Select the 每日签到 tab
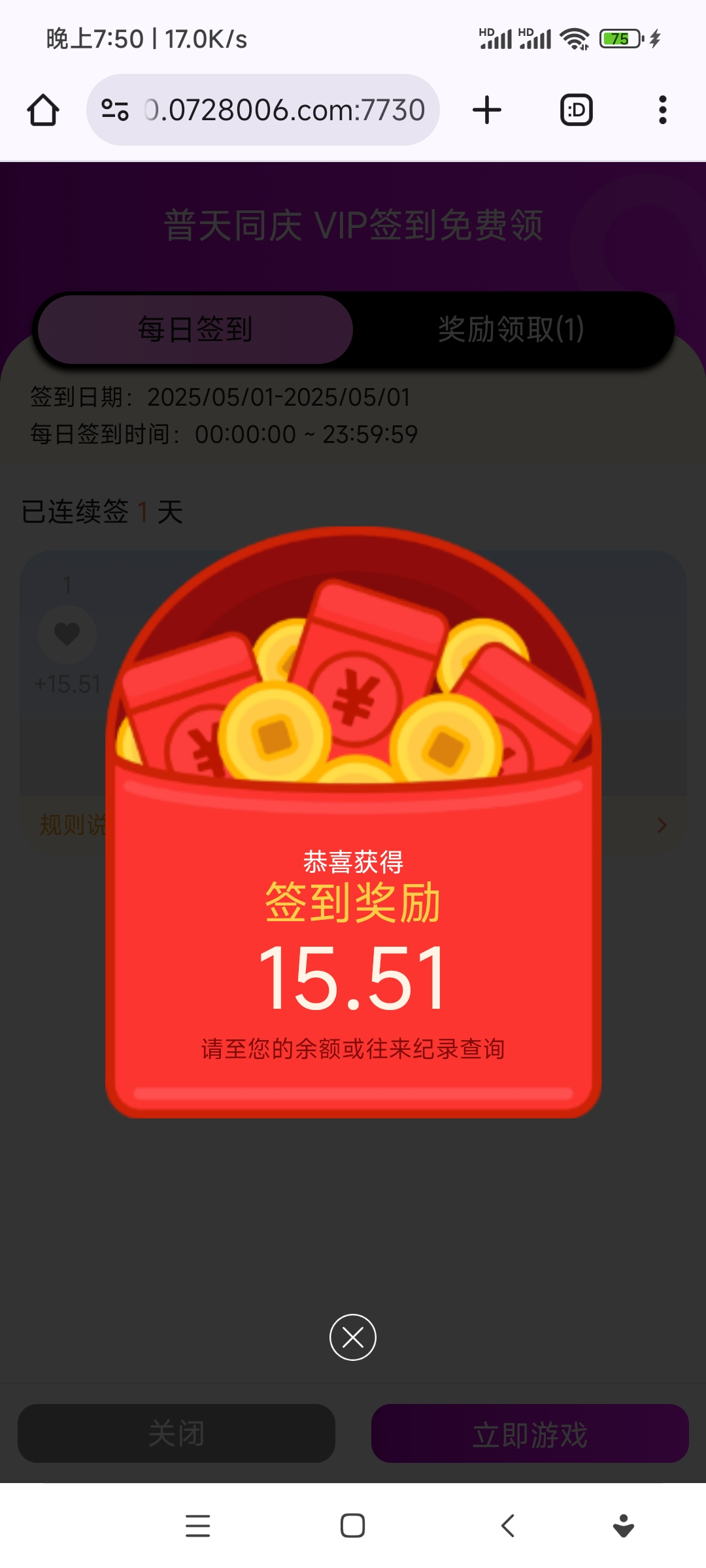 coord(195,329)
